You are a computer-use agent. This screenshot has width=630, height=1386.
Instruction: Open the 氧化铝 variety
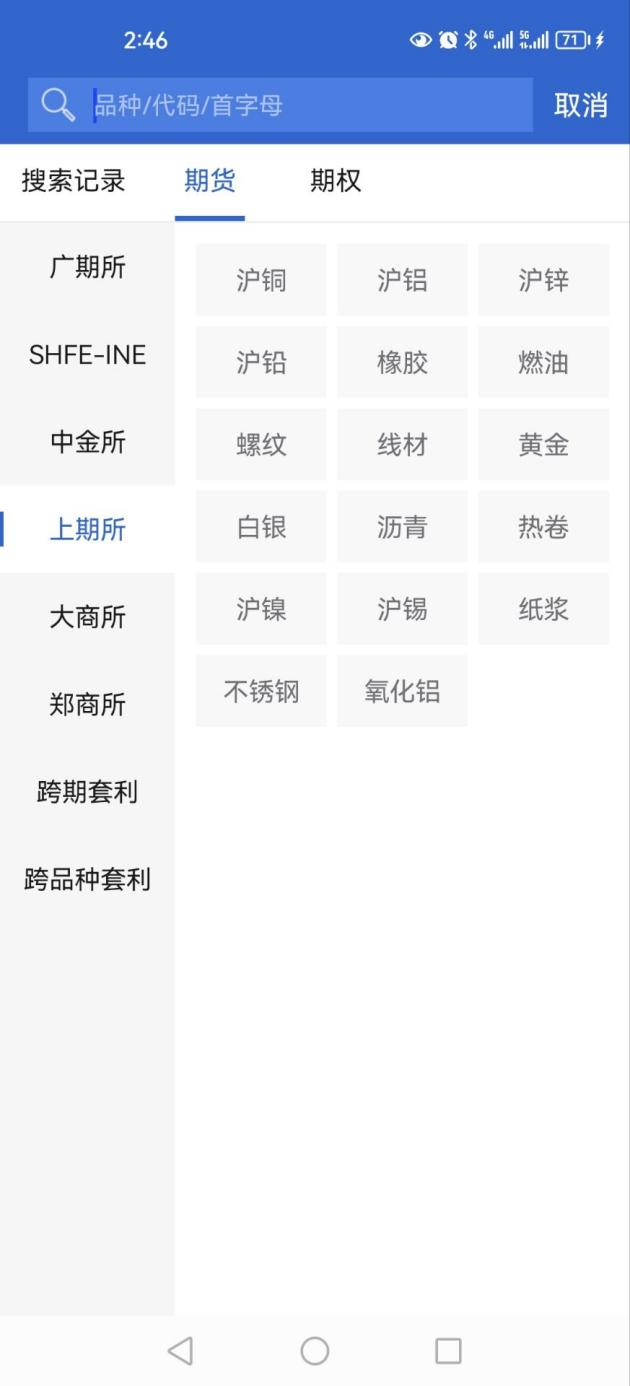[402, 691]
